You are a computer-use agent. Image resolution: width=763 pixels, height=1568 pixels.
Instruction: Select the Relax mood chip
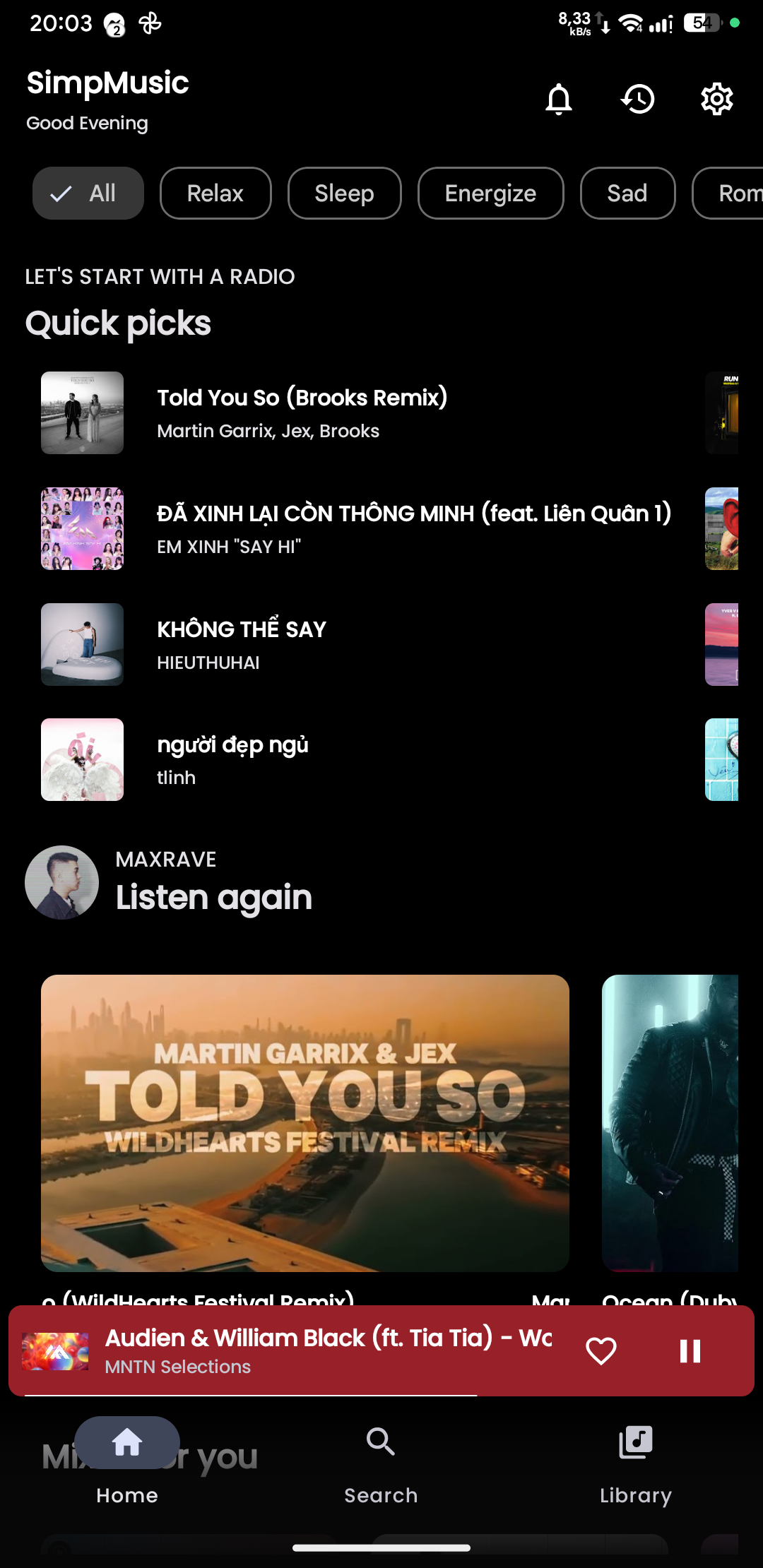215,194
